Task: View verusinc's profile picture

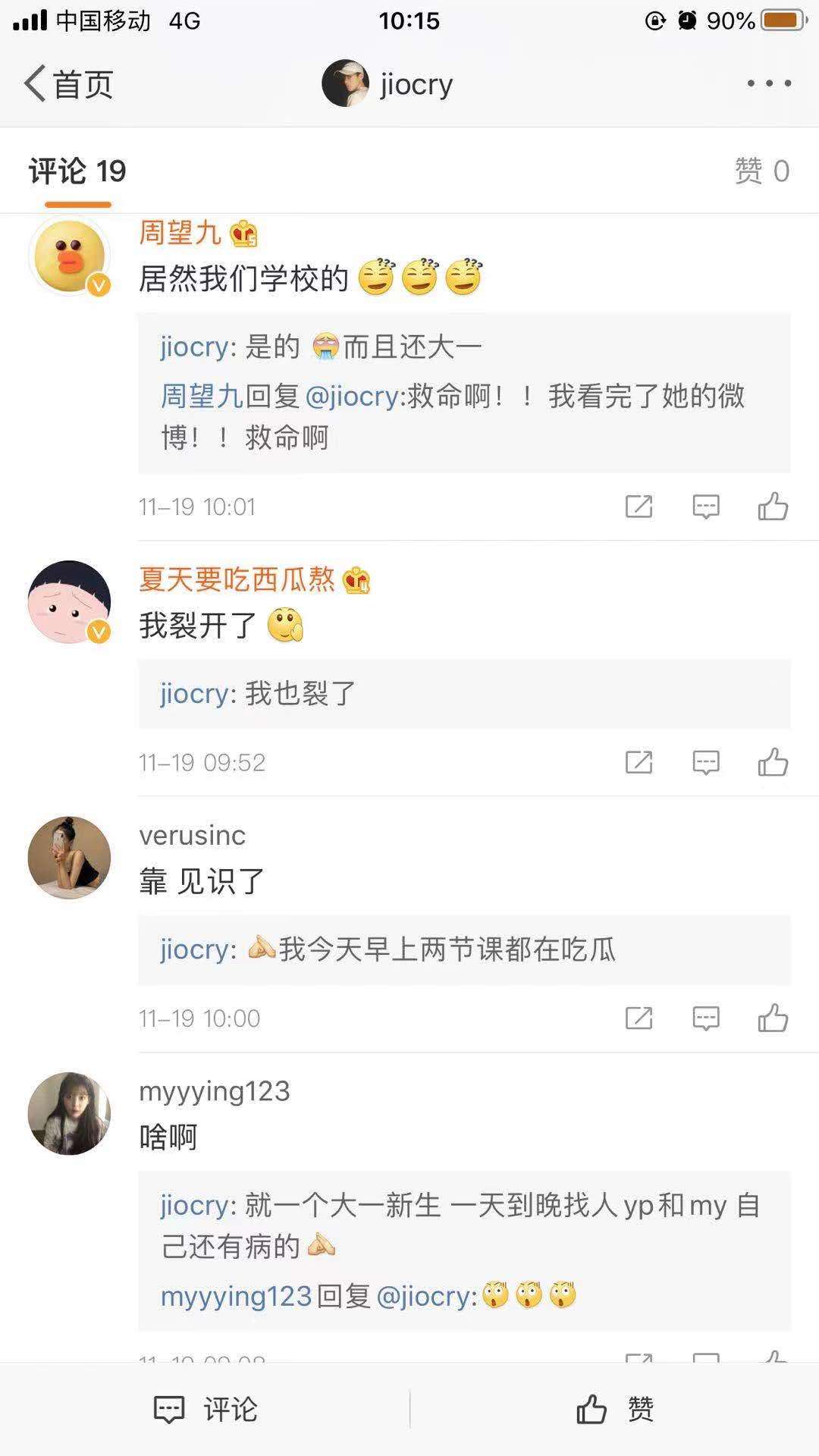Action: (69, 858)
